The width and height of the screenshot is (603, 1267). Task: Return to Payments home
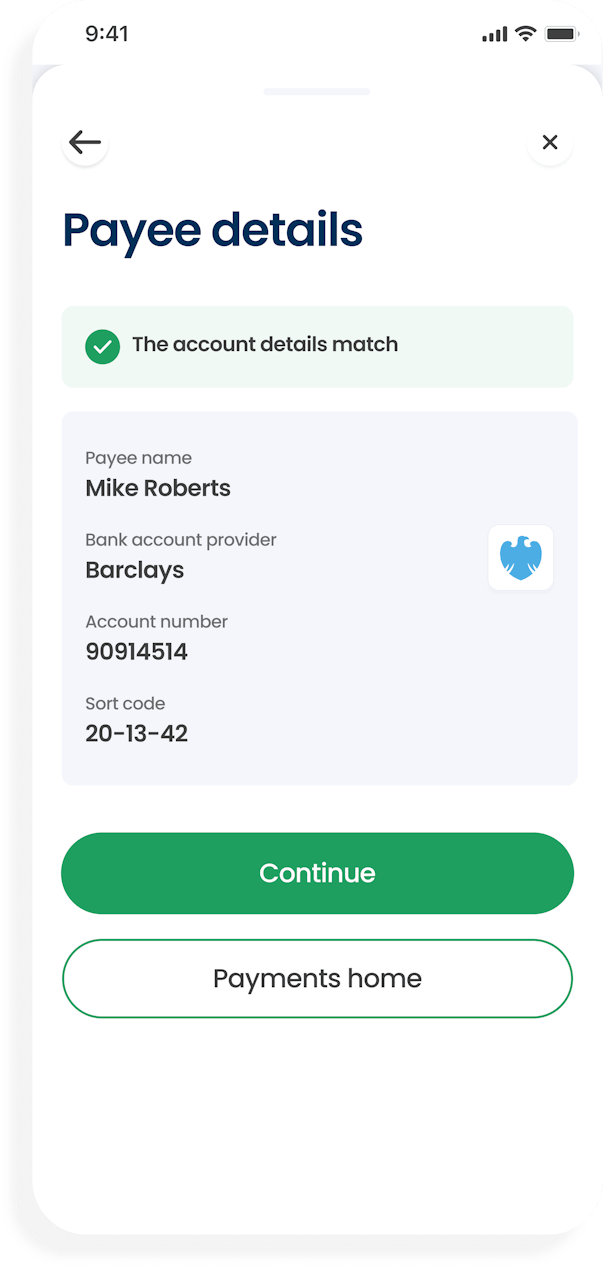tap(317, 978)
